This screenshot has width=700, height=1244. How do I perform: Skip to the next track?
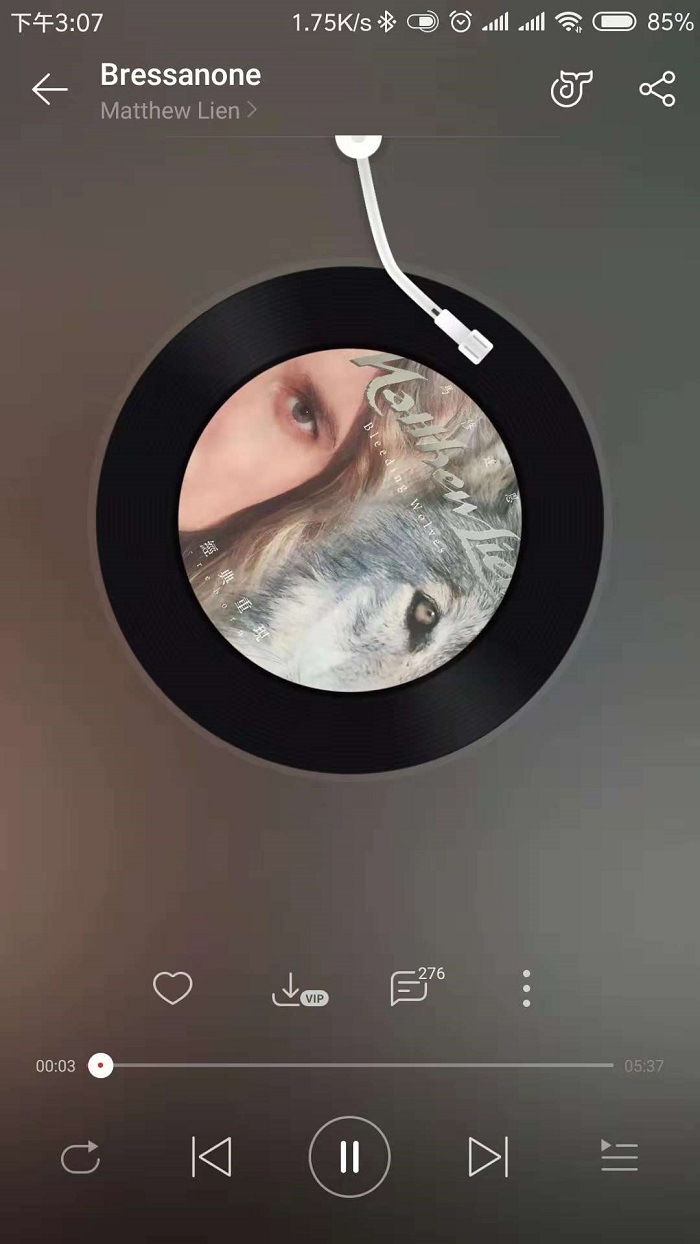tap(488, 1157)
